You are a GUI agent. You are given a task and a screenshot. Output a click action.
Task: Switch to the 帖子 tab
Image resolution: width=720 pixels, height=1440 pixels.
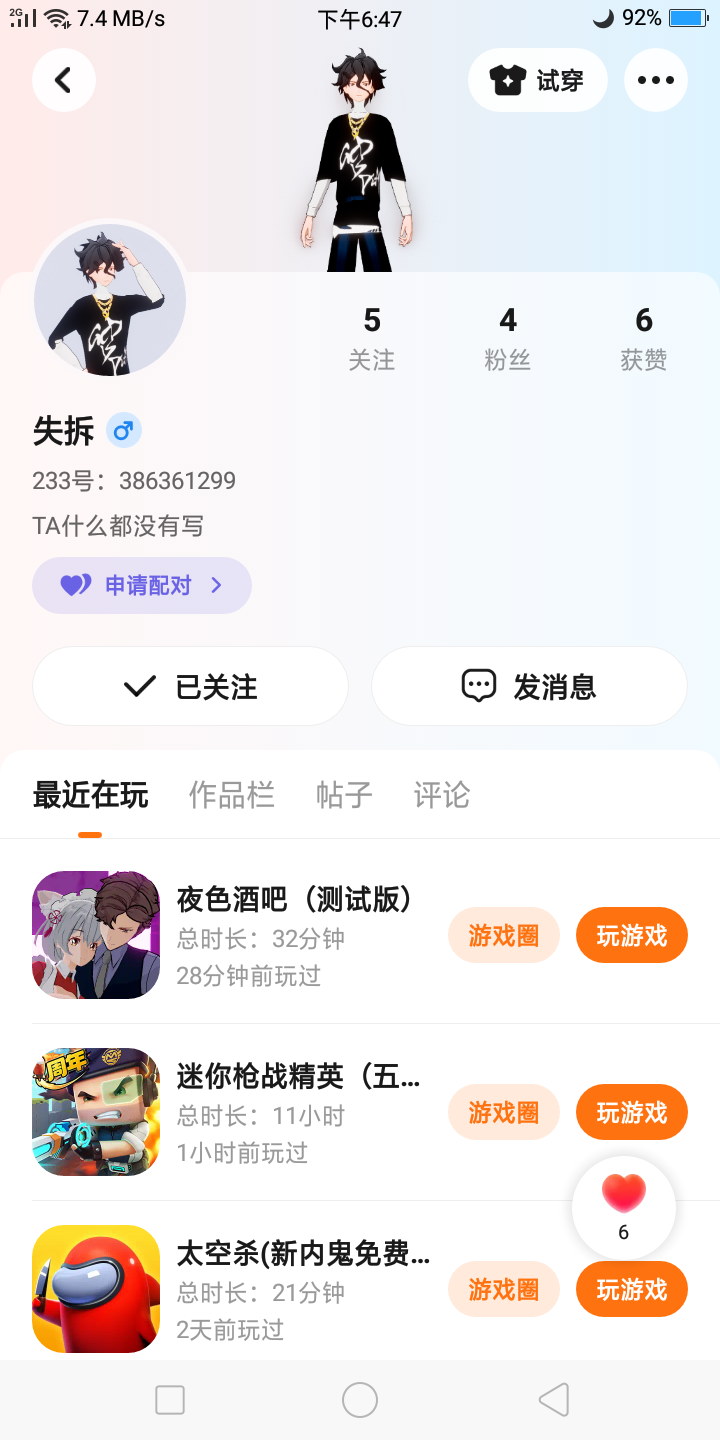pos(344,795)
